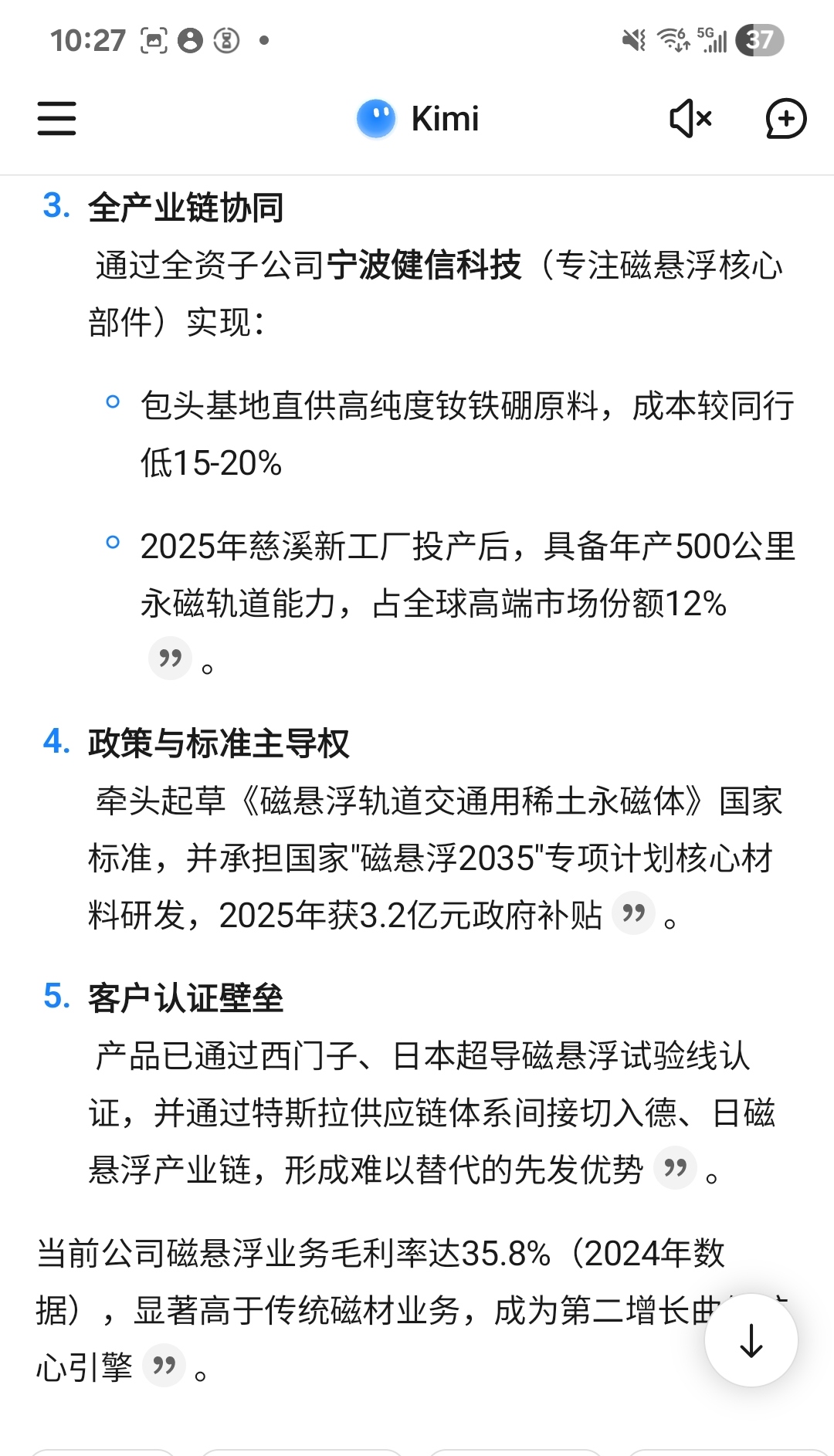Viewport: 834px width, 1456px height.
Task: Start a new chat conversation
Action: pyautogui.click(x=785, y=119)
